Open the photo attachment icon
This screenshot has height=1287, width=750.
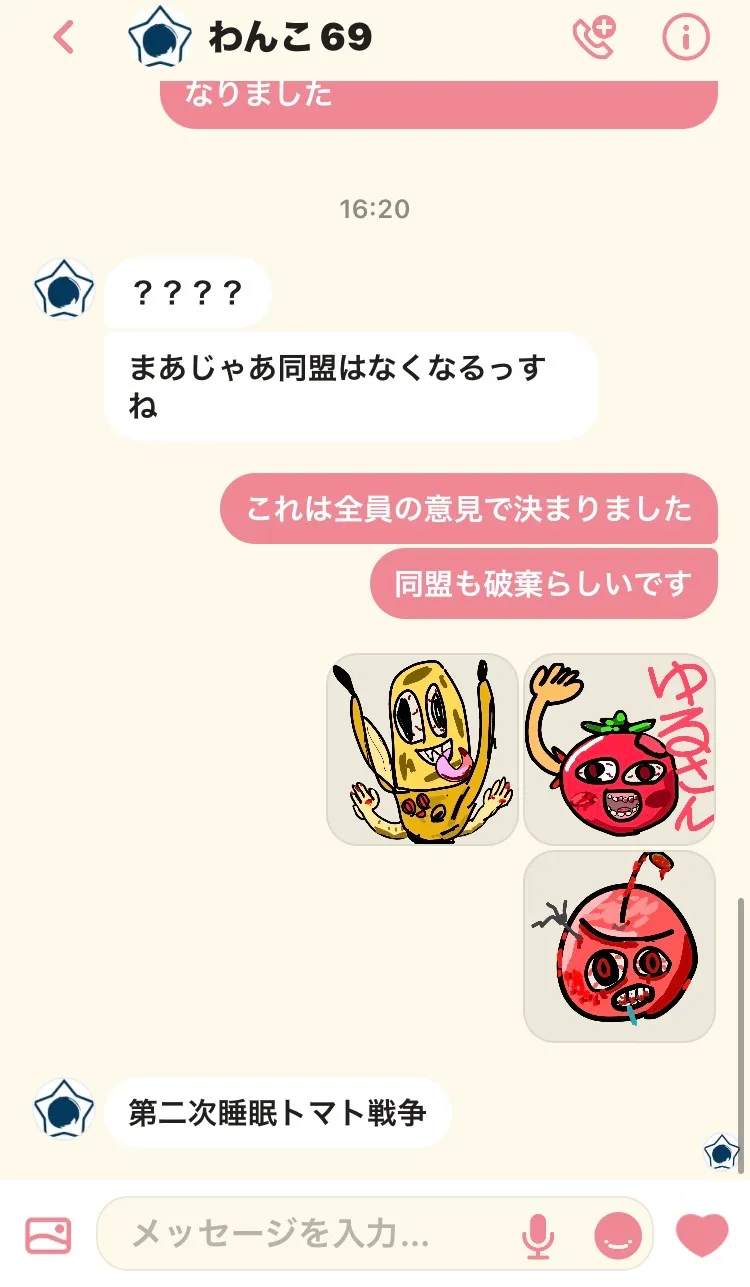(48, 1236)
